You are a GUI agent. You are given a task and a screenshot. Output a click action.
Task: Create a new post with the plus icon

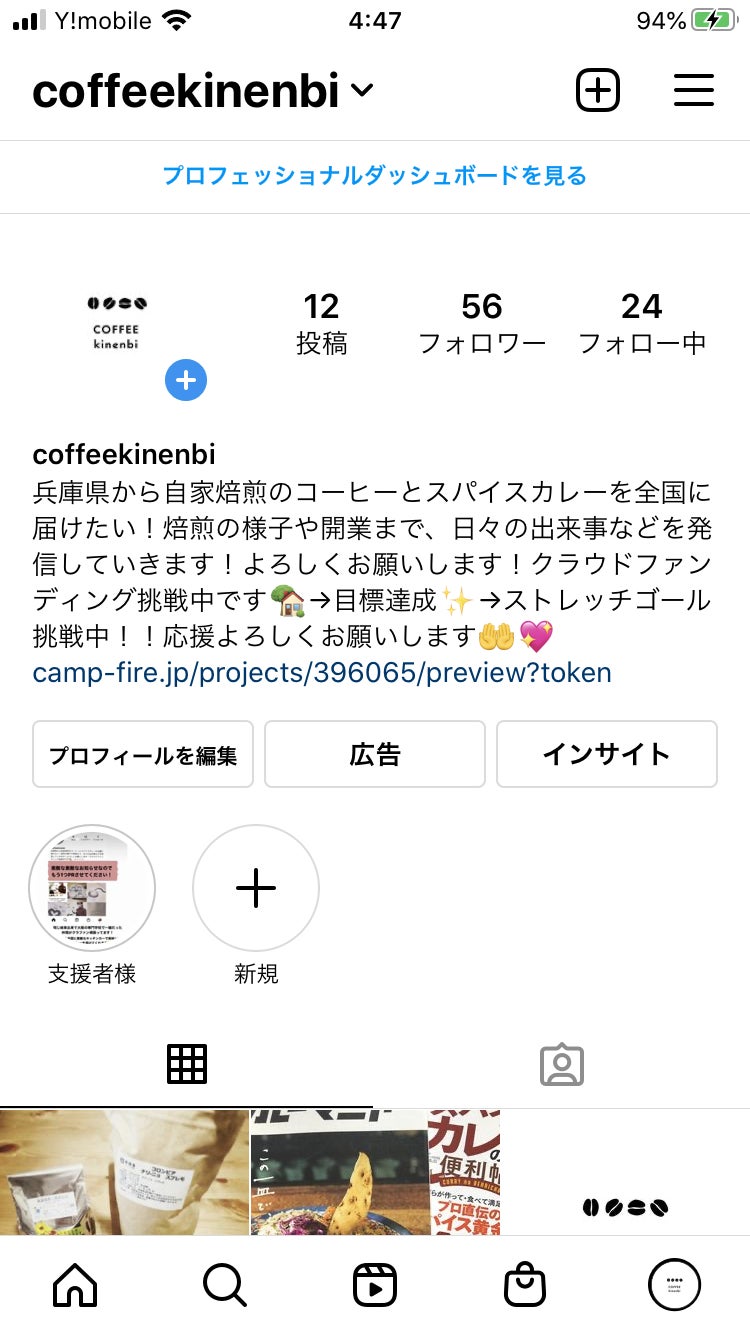[597, 91]
